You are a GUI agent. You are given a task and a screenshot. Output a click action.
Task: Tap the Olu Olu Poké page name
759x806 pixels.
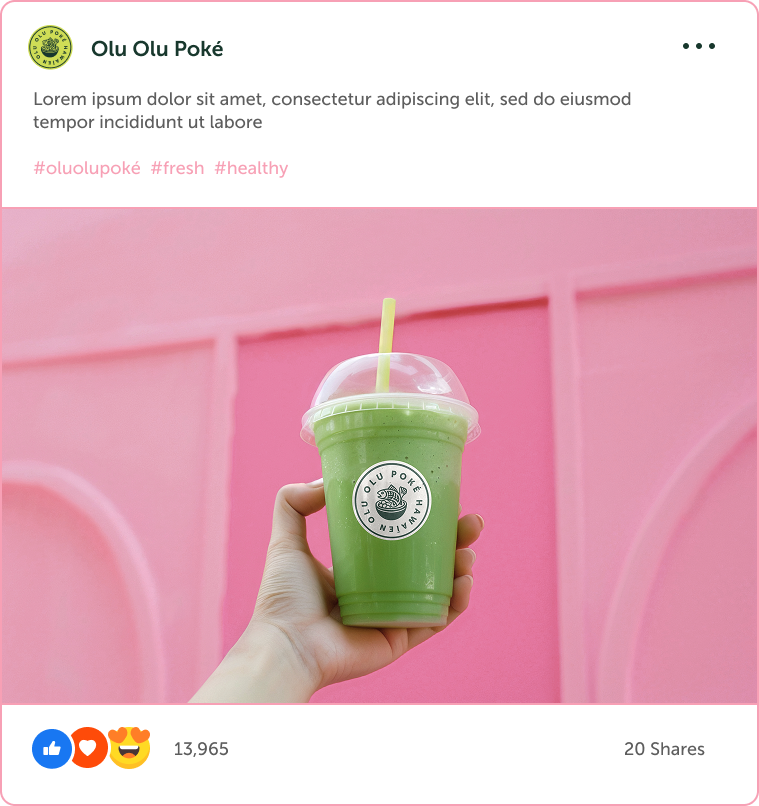157,48
